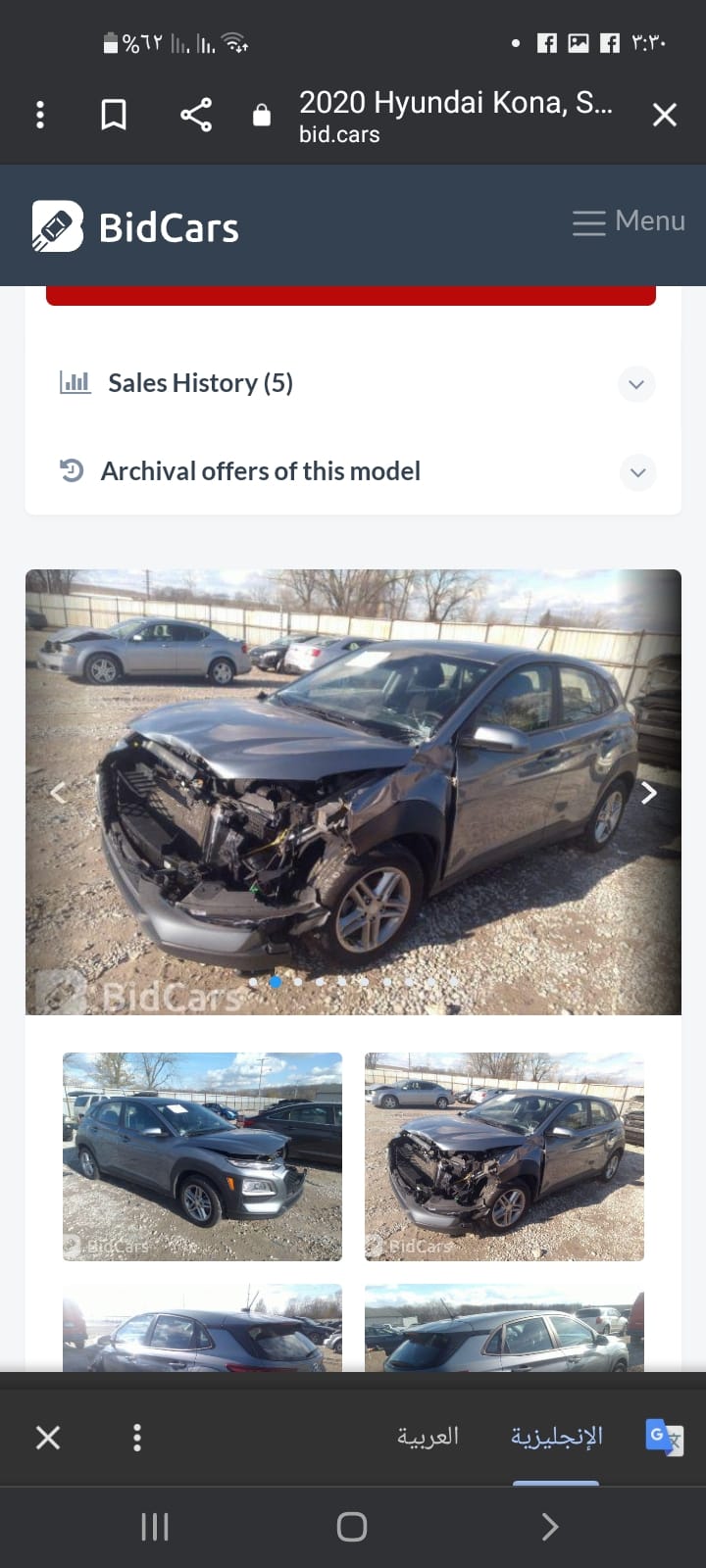
Task: Open thumbnail of damaged front-left view
Action: click(504, 1156)
